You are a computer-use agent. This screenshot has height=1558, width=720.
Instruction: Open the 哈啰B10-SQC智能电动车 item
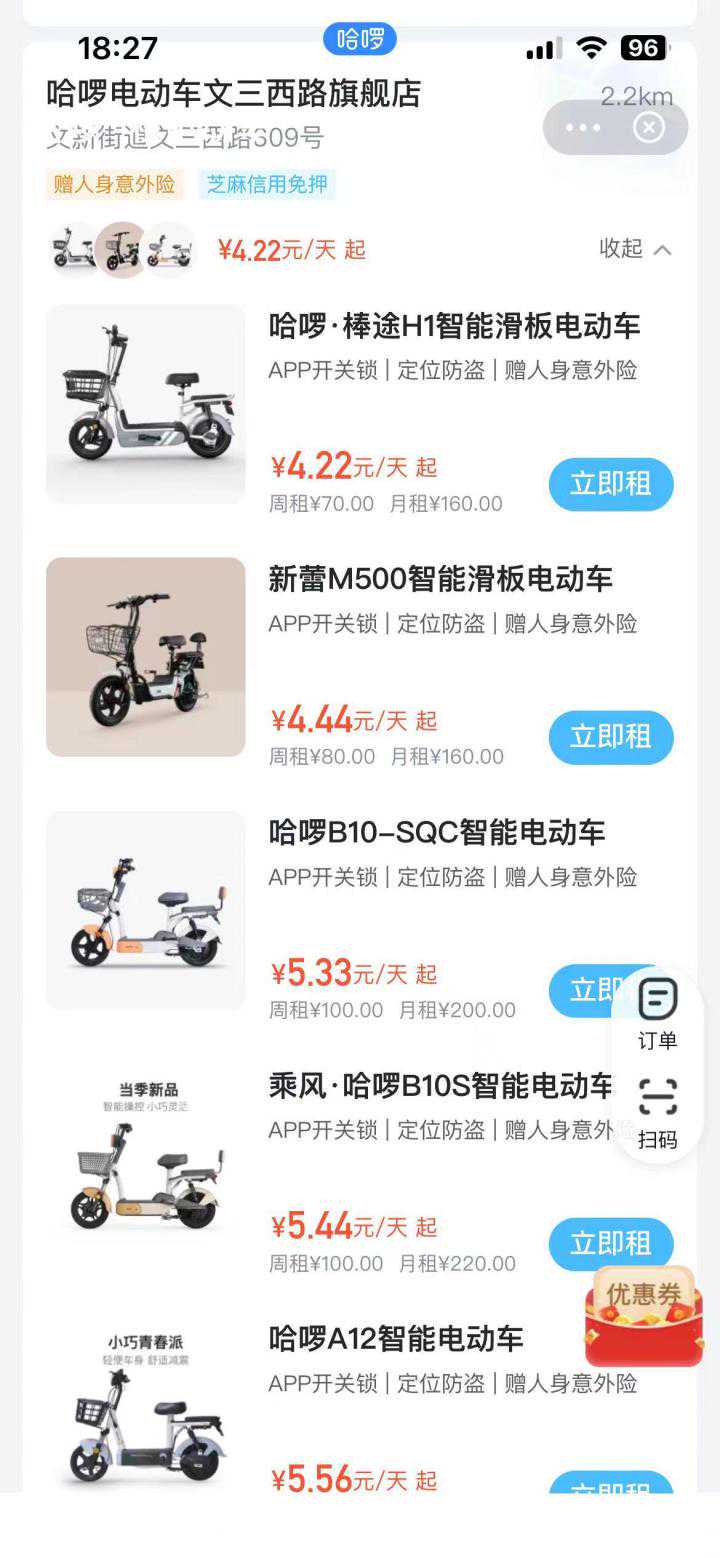(436, 832)
